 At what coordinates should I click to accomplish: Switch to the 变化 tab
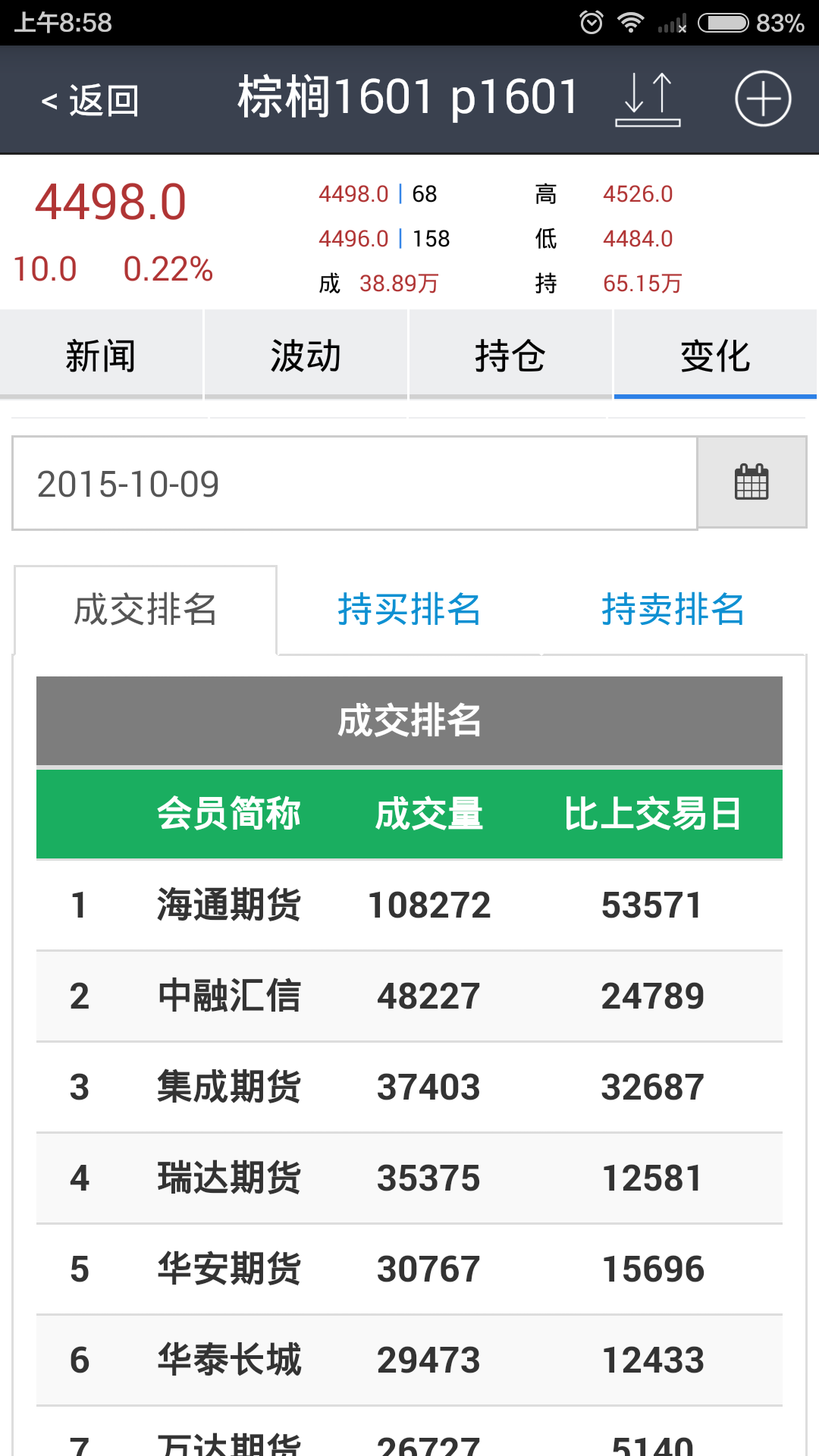[x=715, y=355]
